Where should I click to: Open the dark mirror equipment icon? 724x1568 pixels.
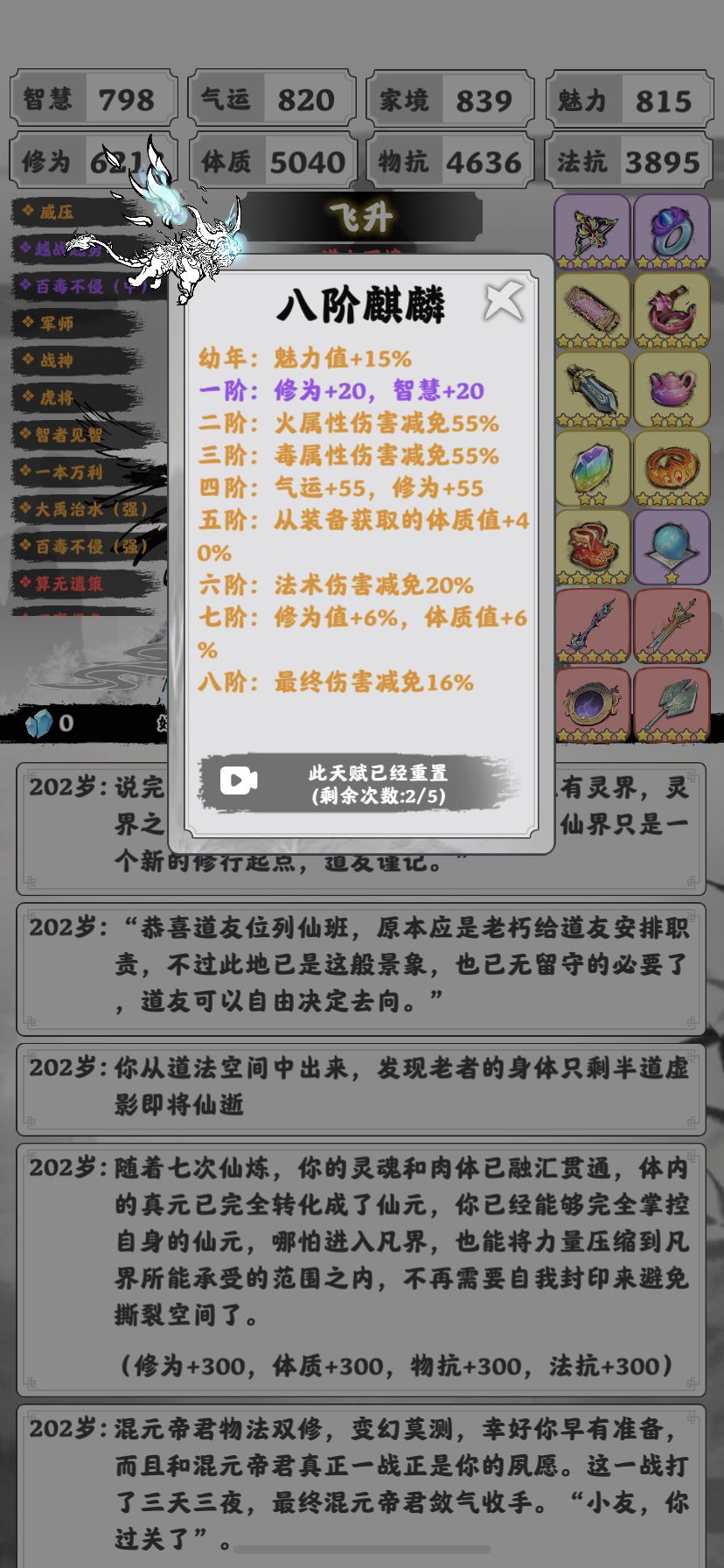(x=592, y=704)
